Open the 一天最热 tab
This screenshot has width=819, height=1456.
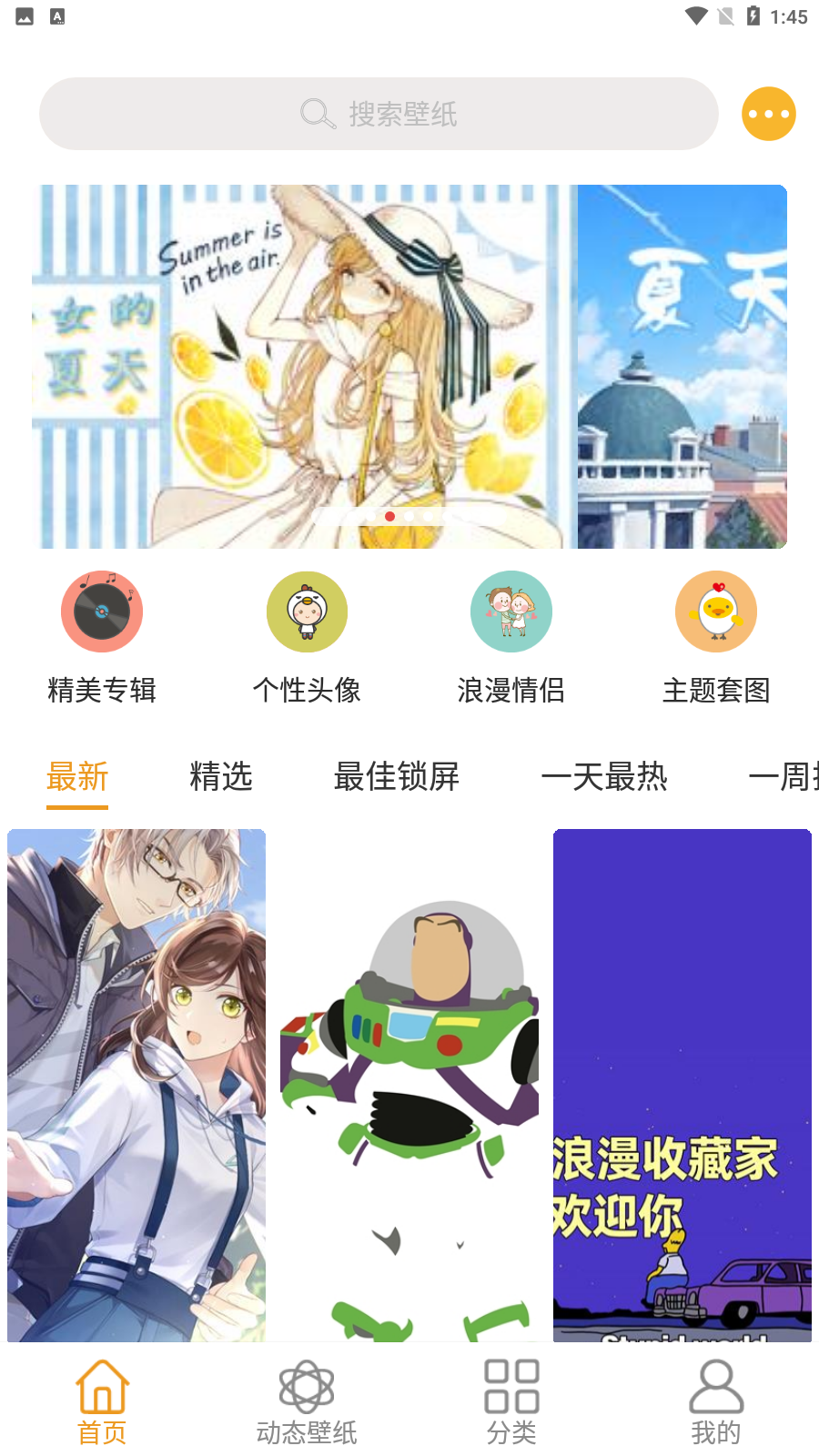[x=606, y=778]
